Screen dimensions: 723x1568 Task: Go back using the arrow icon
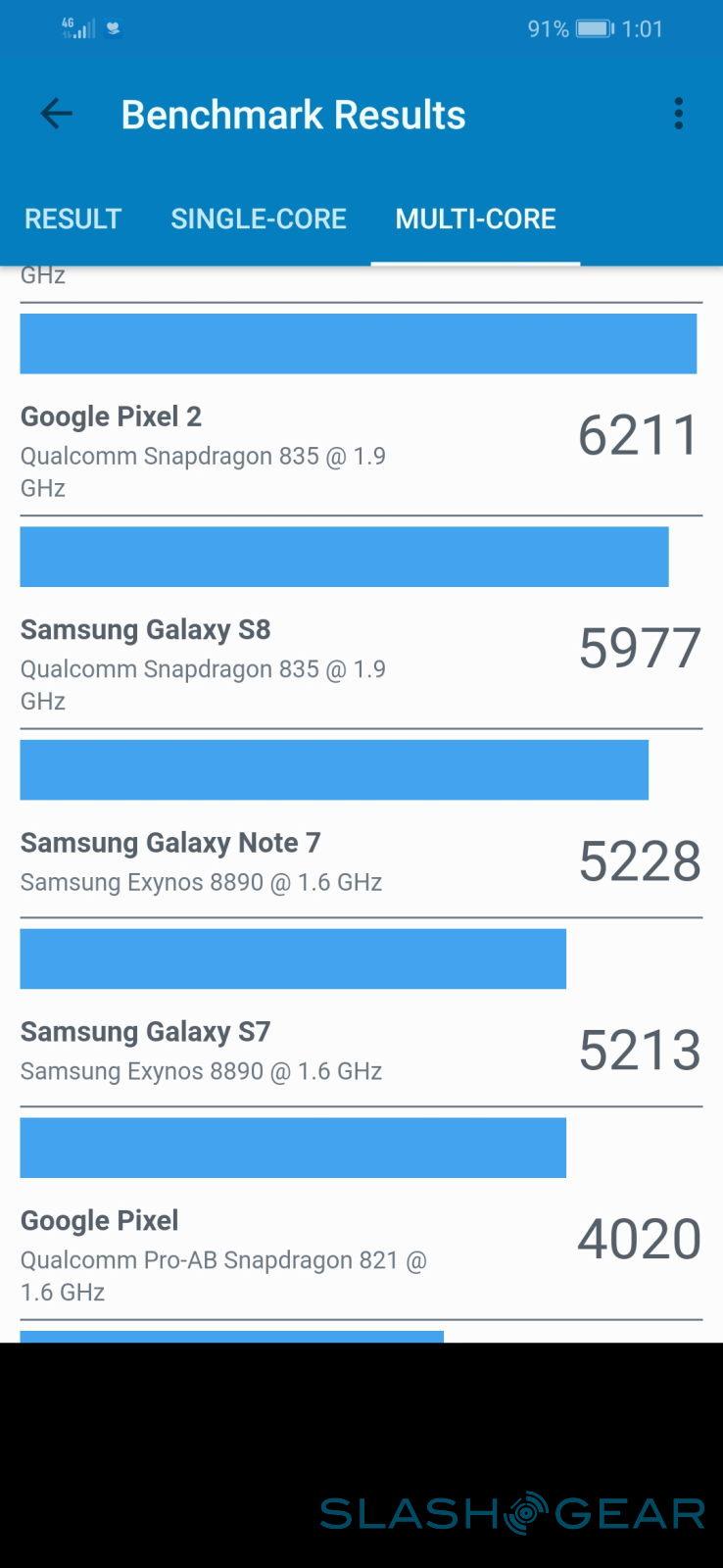[x=56, y=115]
